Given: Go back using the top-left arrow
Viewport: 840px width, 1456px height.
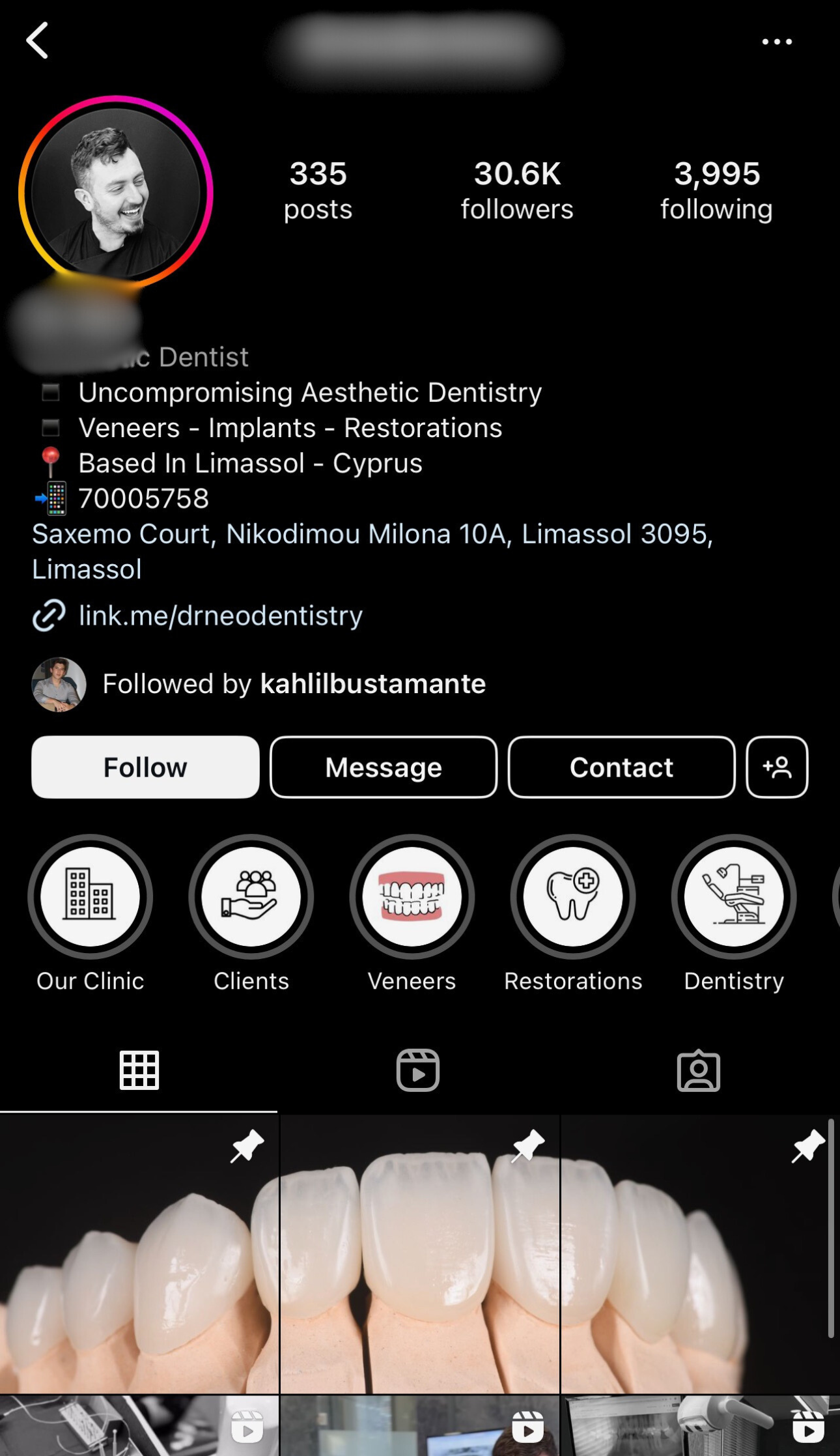Looking at the screenshot, I should coord(37,40).
